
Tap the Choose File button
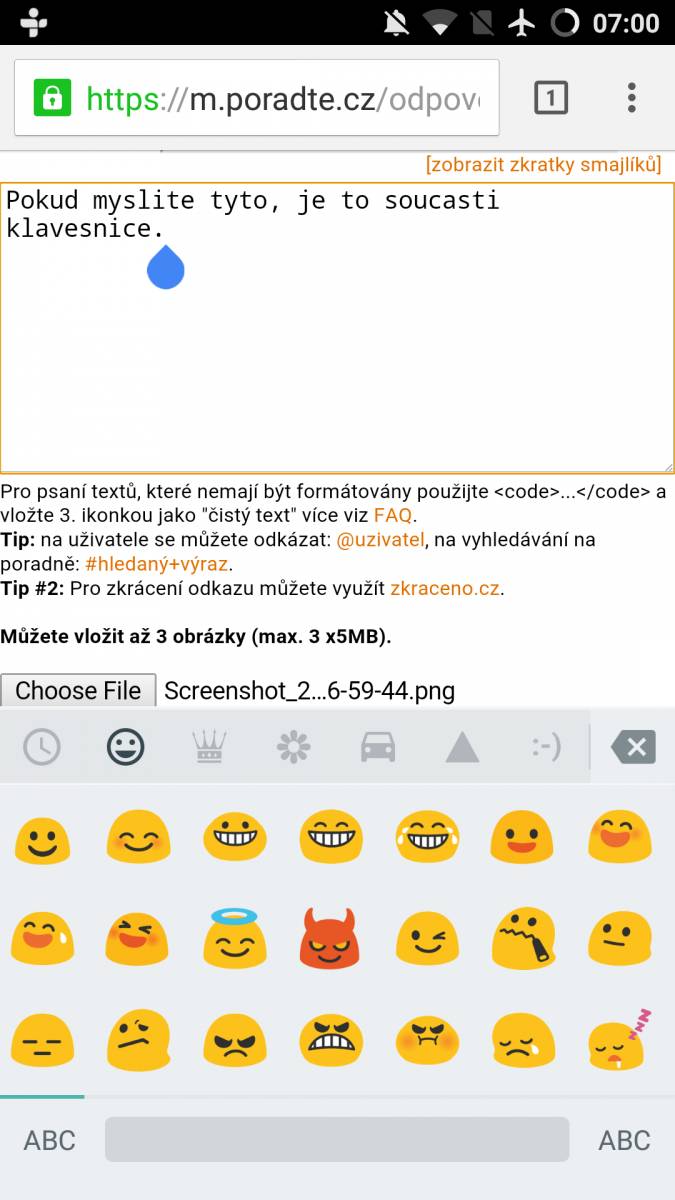tap(78, 690)
